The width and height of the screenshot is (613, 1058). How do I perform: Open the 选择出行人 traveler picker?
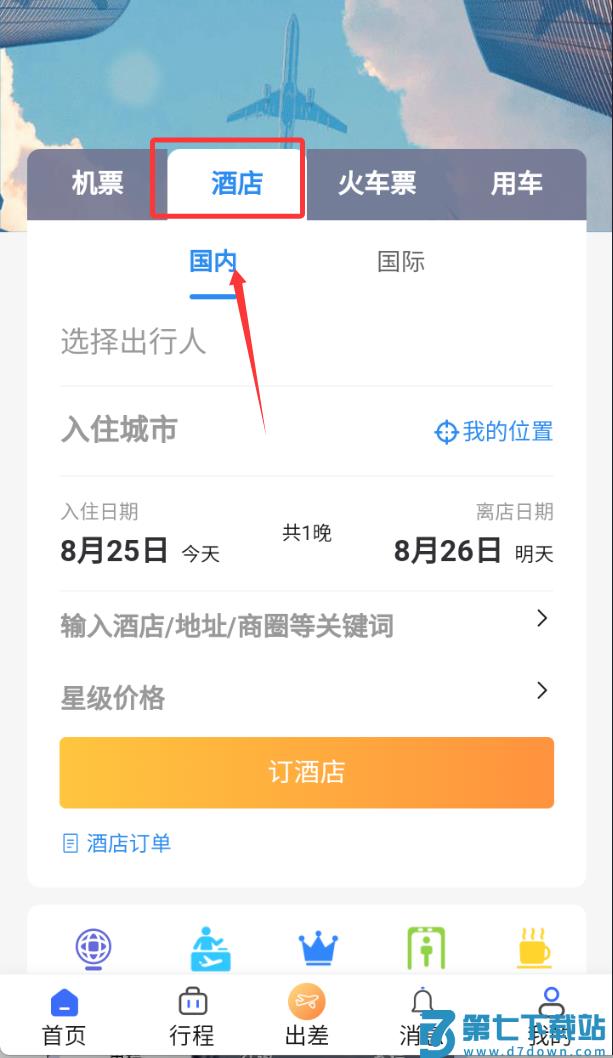(133, 342)
